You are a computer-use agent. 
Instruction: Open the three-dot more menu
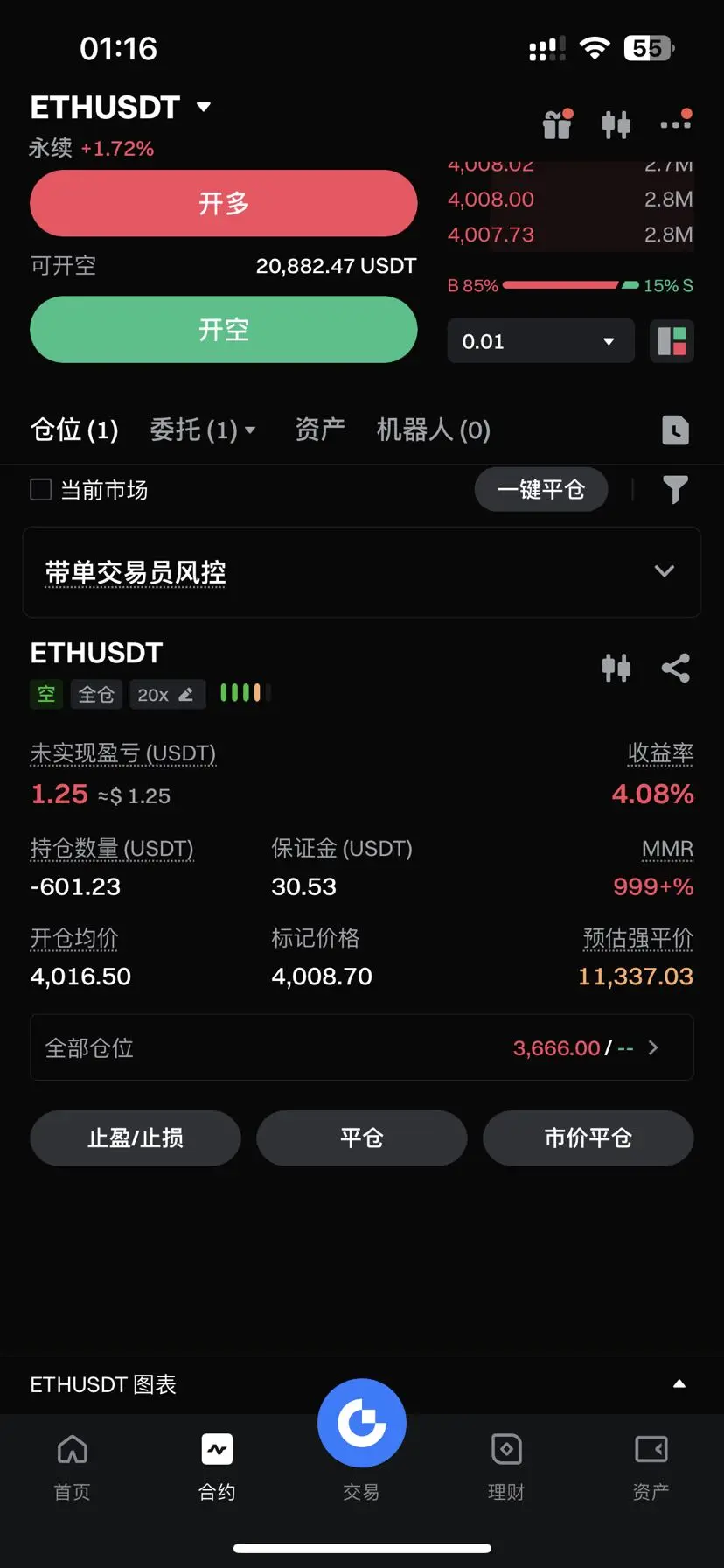676,122
